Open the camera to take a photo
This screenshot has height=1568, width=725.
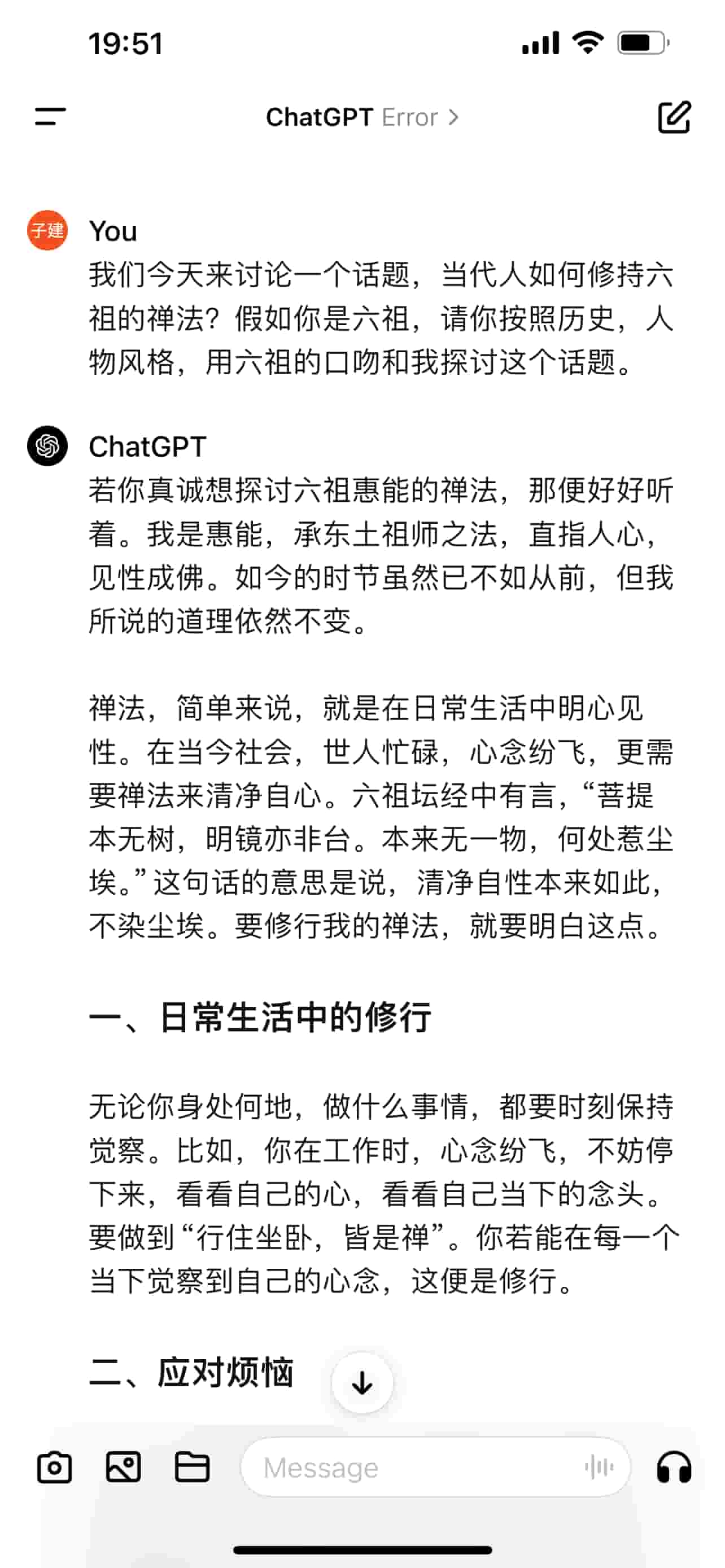54,1468
